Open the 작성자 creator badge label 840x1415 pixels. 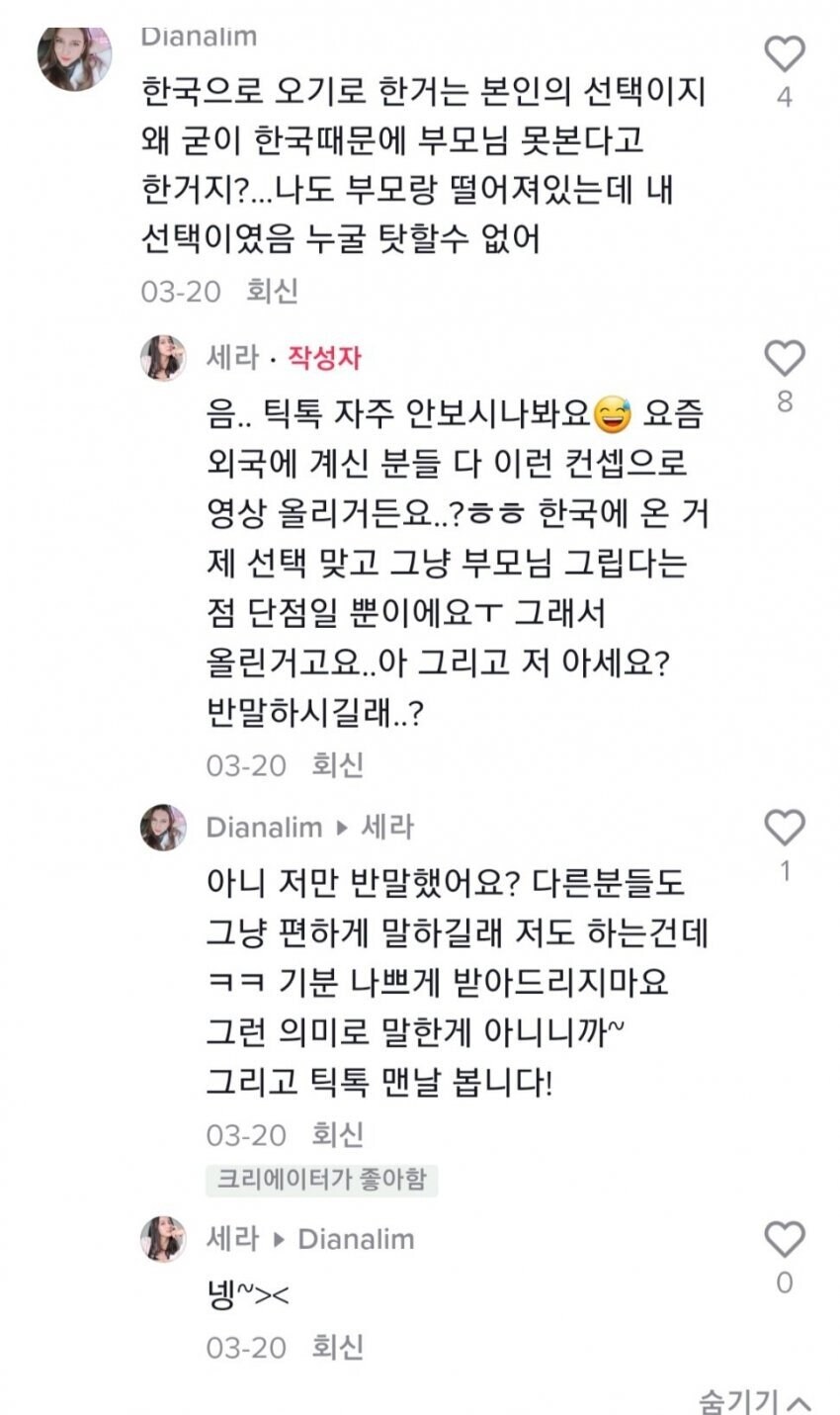tap(321, 357)
